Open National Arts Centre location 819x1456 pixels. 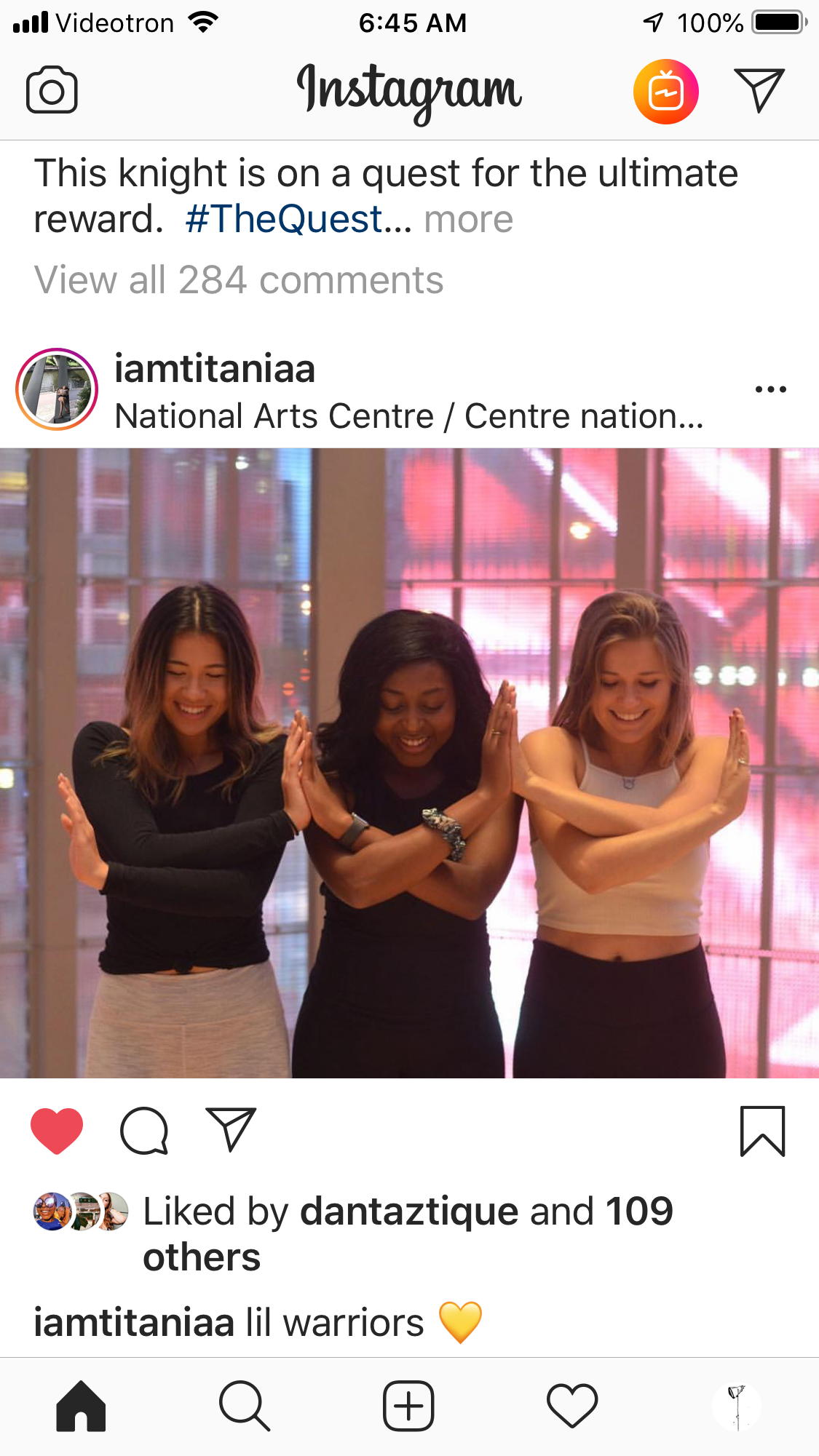(409, 417)
